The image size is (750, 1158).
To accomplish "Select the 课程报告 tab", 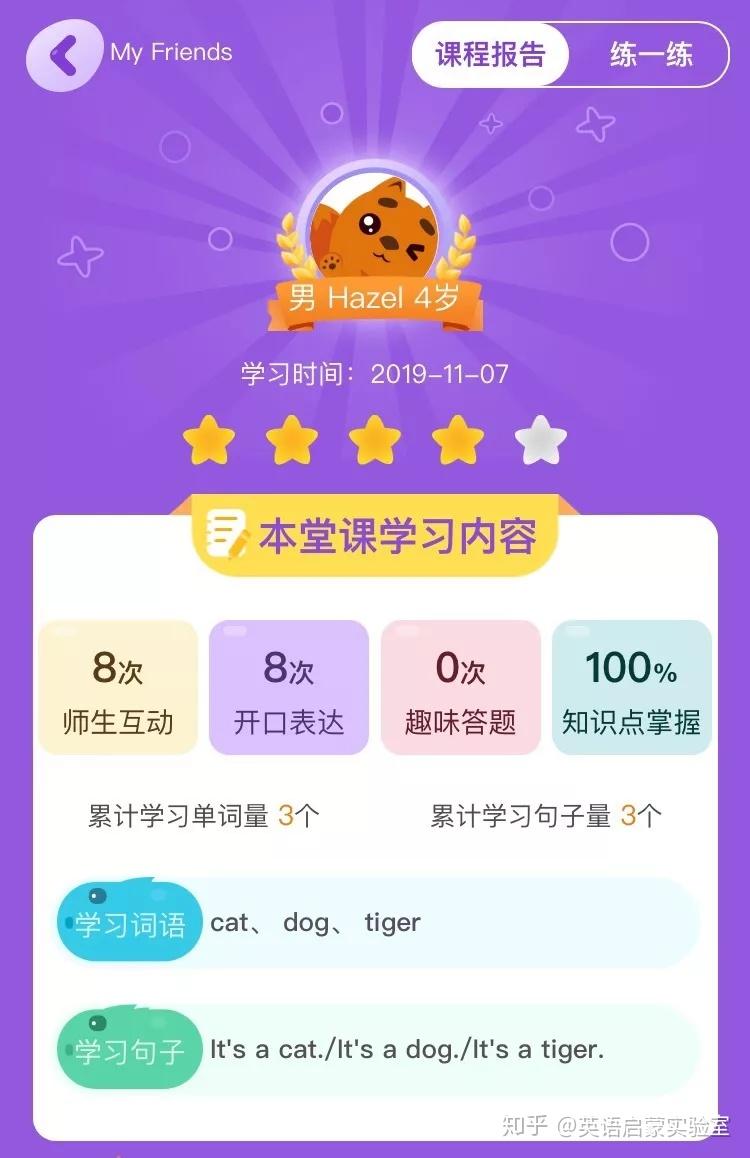I will (490, 55).
